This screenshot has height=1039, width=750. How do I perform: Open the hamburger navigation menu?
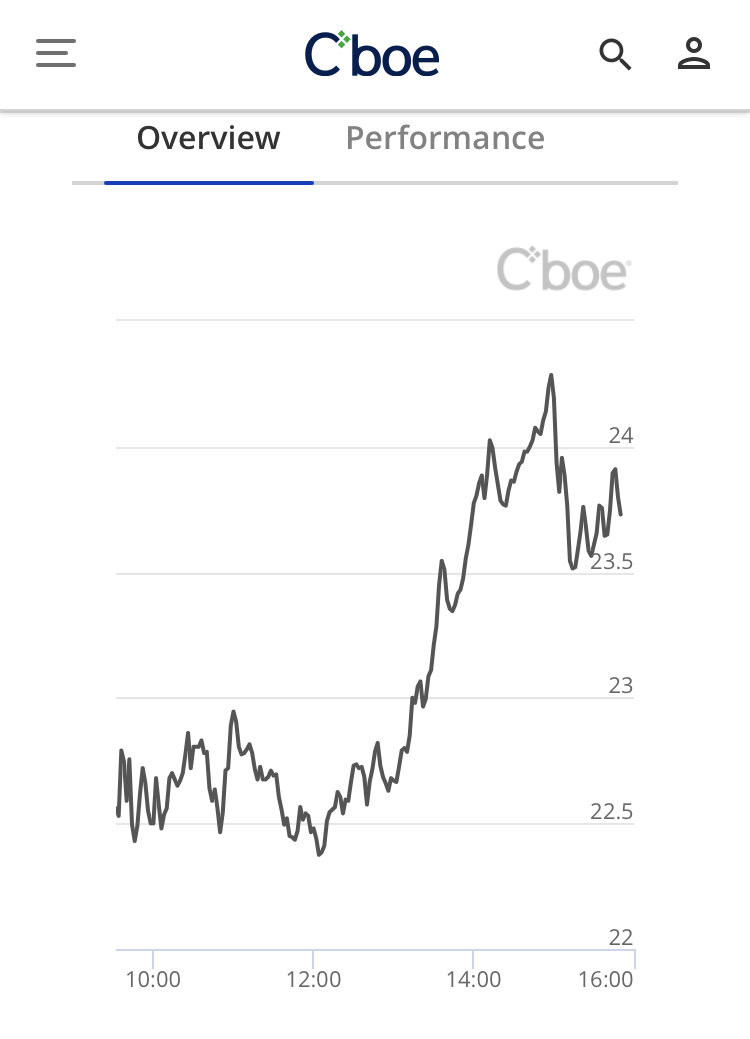[56, 53]
